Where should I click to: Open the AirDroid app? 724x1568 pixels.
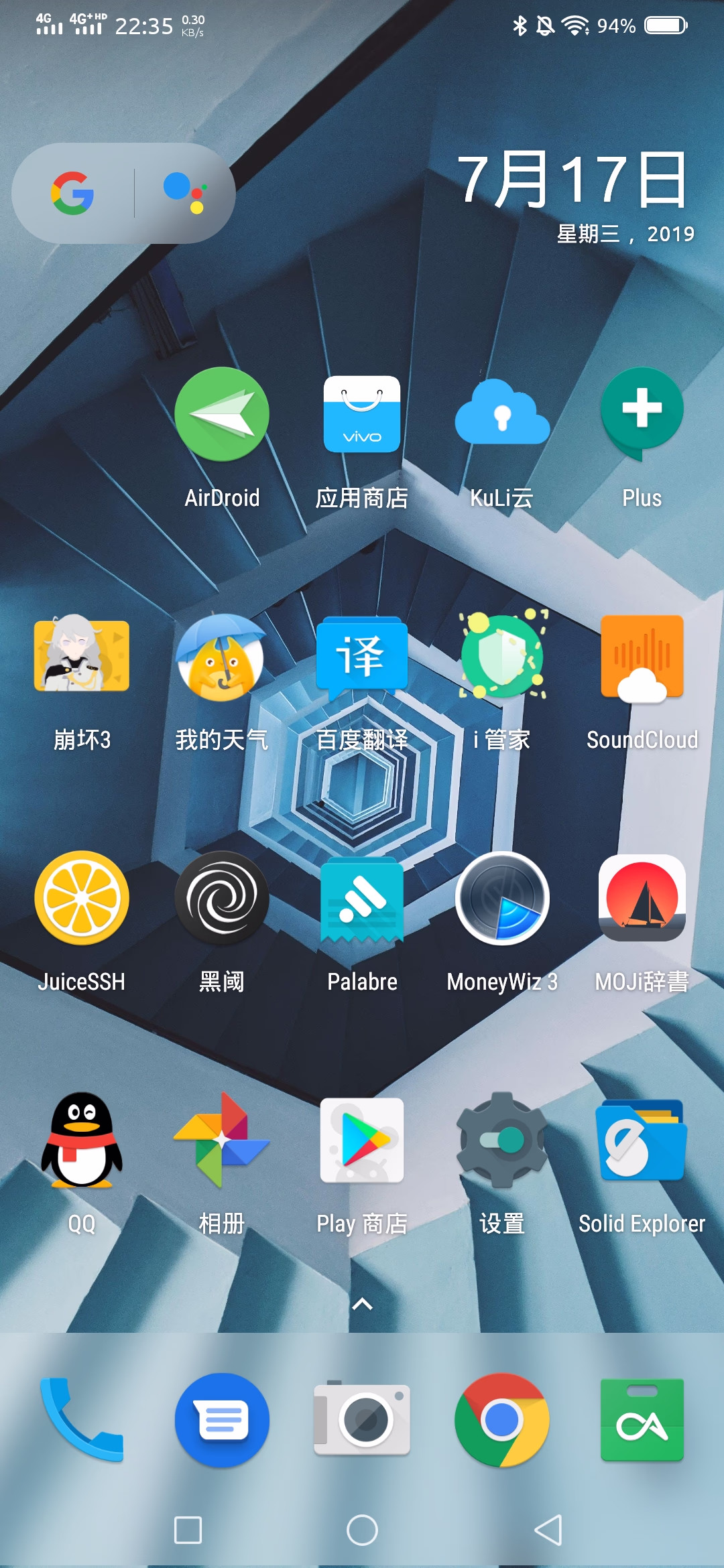(222, 415)
